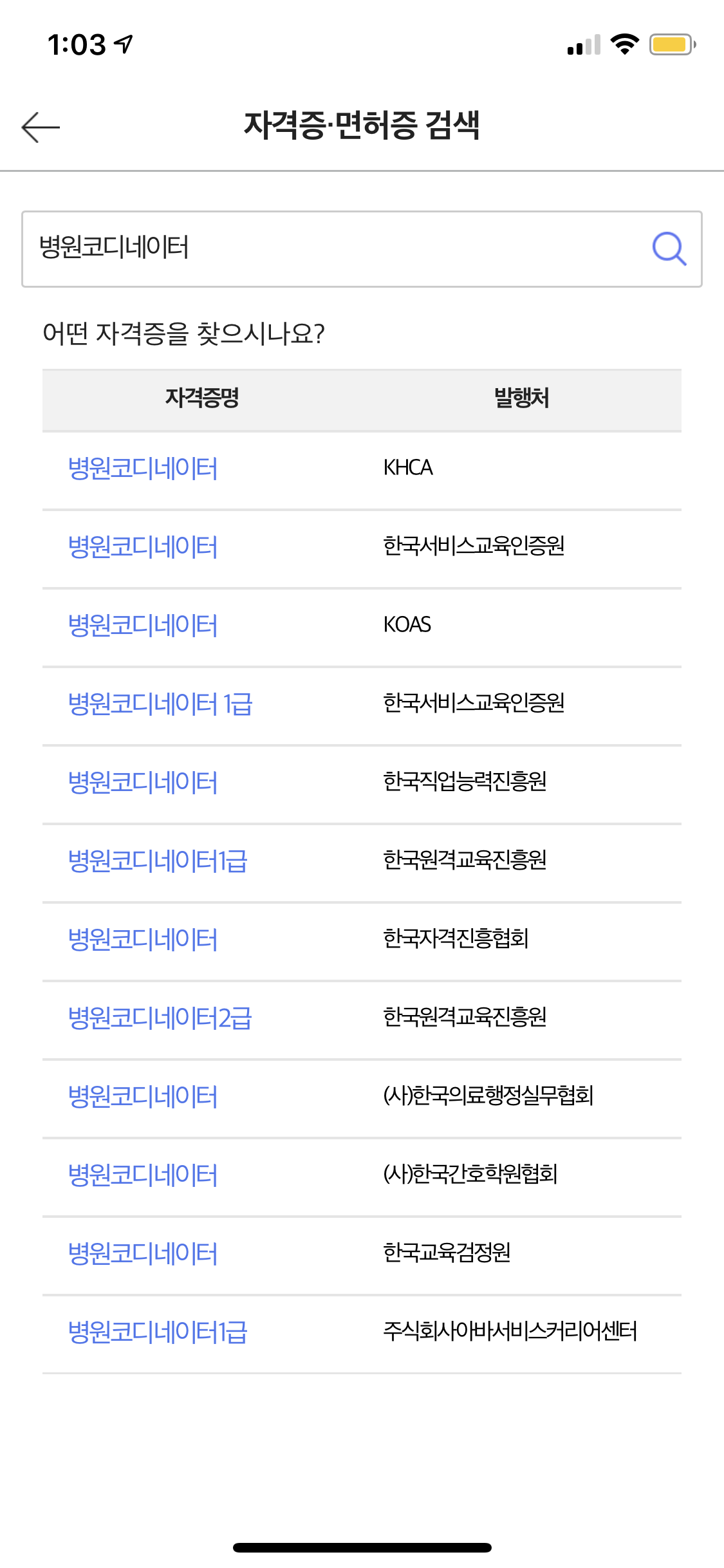The image size is (724, 1568).
Task: Select 병원코디네이터 from 한국교육검정원
Action: pyautogui.click(x=143, y=1254)
